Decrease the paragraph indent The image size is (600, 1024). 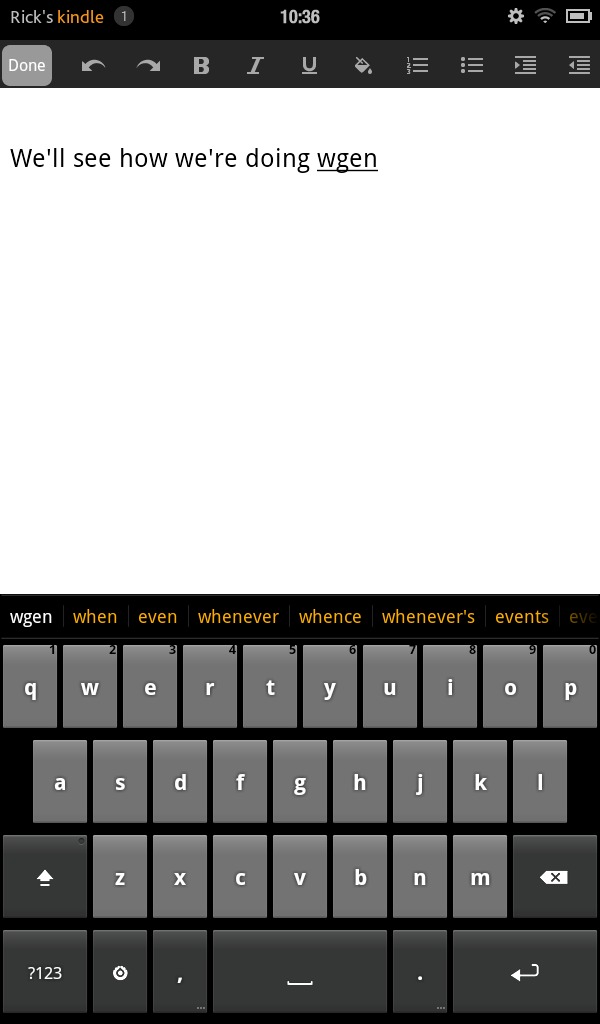coord(579,65)
